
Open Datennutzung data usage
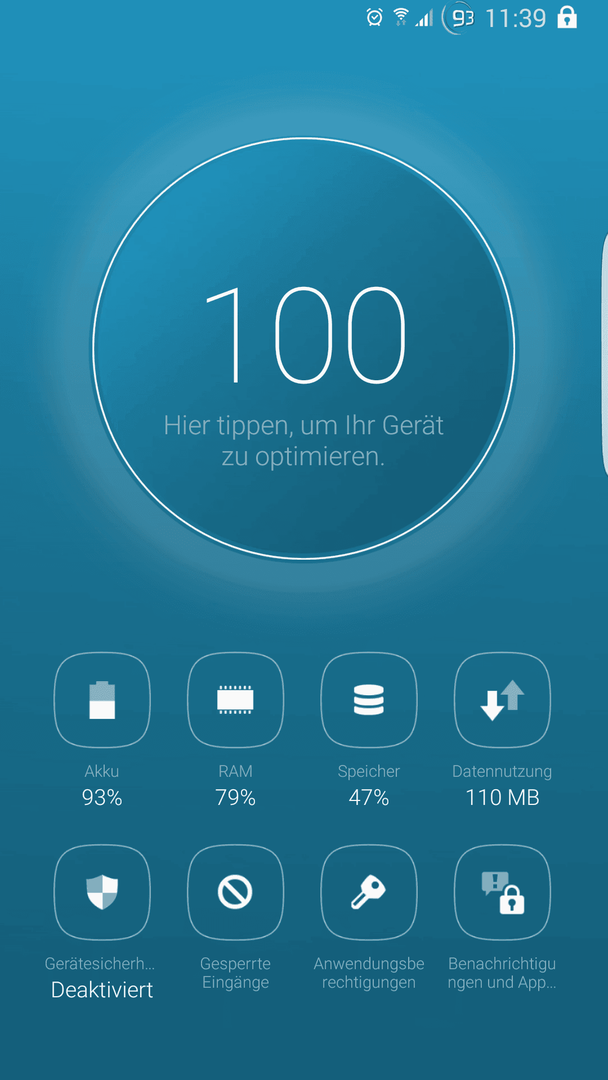[503, 700]
